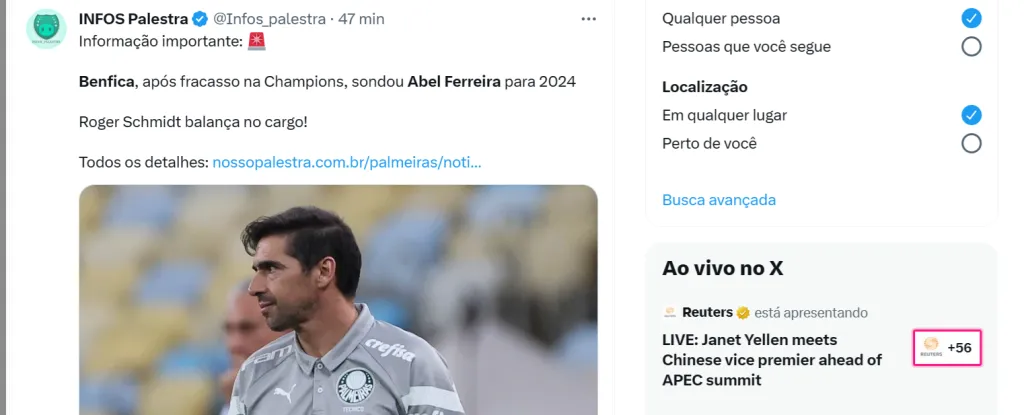Viewport: 1024px width, 415px height.
Task: Open the @Infos_palestra handle
Action: tap(269, 19)
